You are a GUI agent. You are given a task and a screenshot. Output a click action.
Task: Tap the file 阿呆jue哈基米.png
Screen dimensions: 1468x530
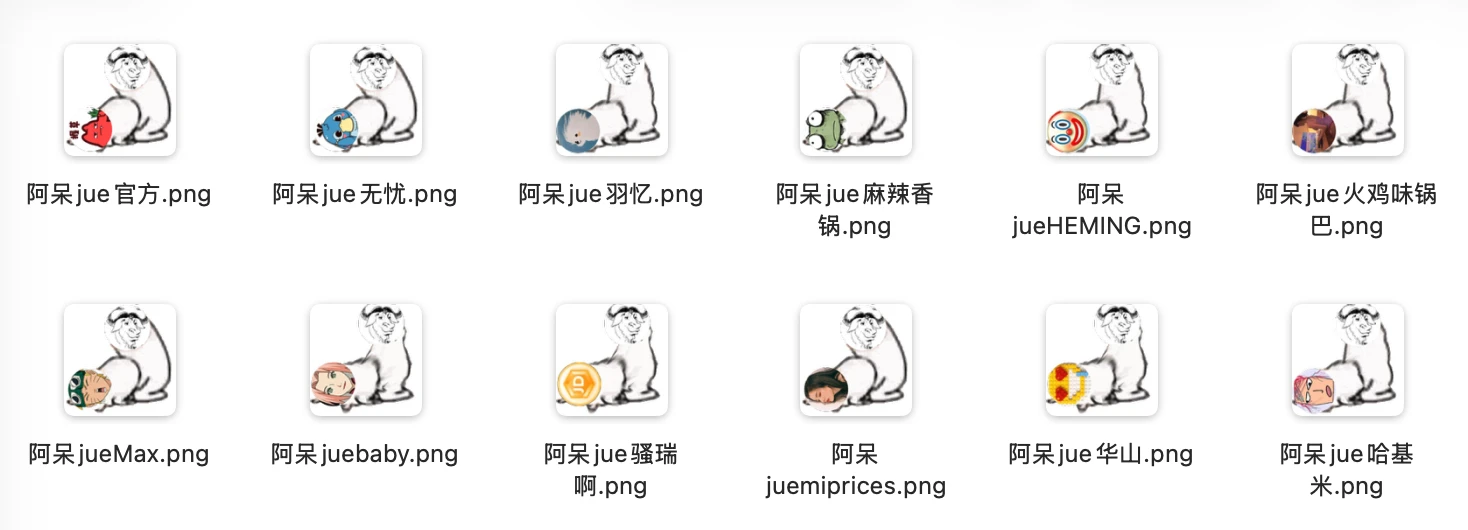tap(1347, 360)
